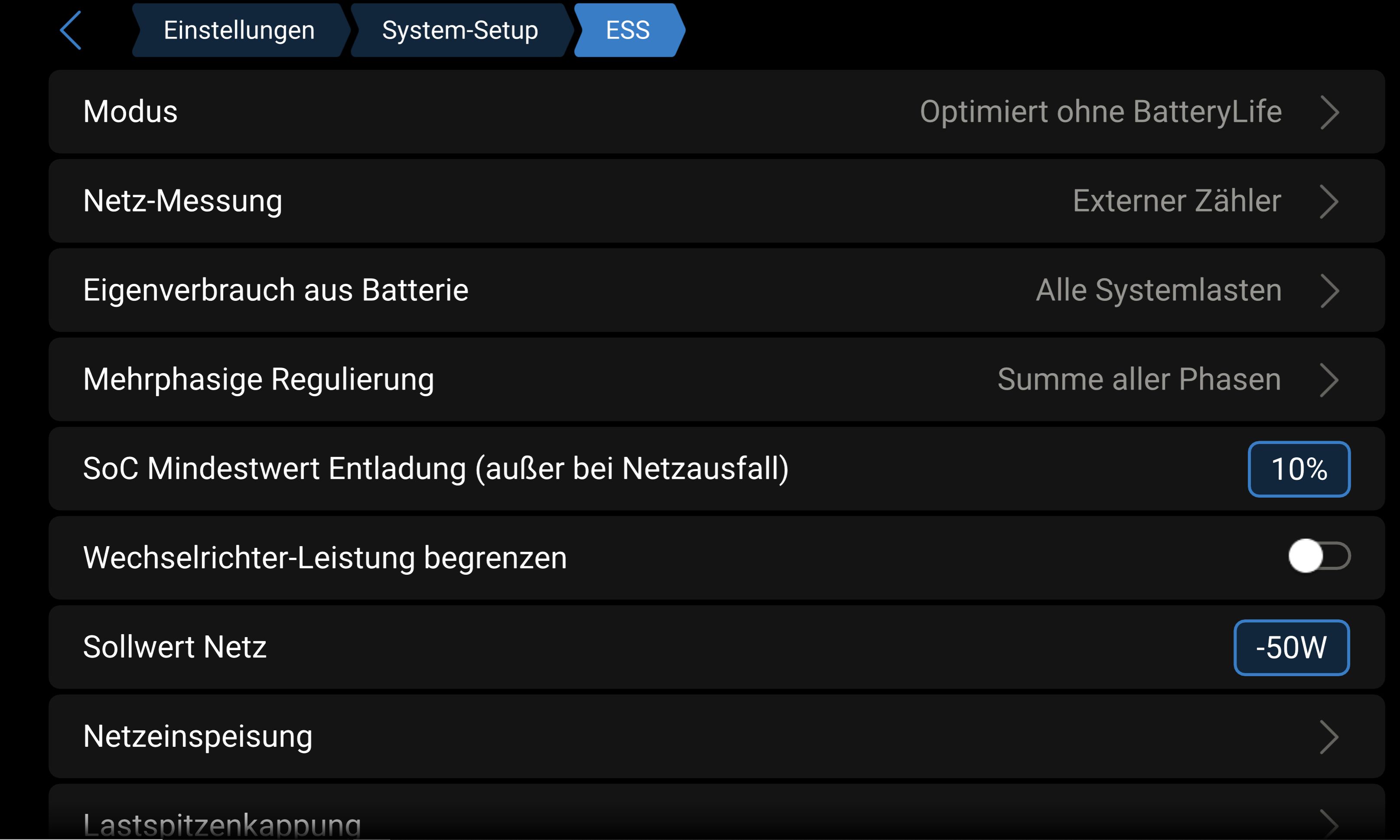Toggle Wechselrichter-Leistung begrenzen switch
1400x840 pixels.
pos(1318,557)
